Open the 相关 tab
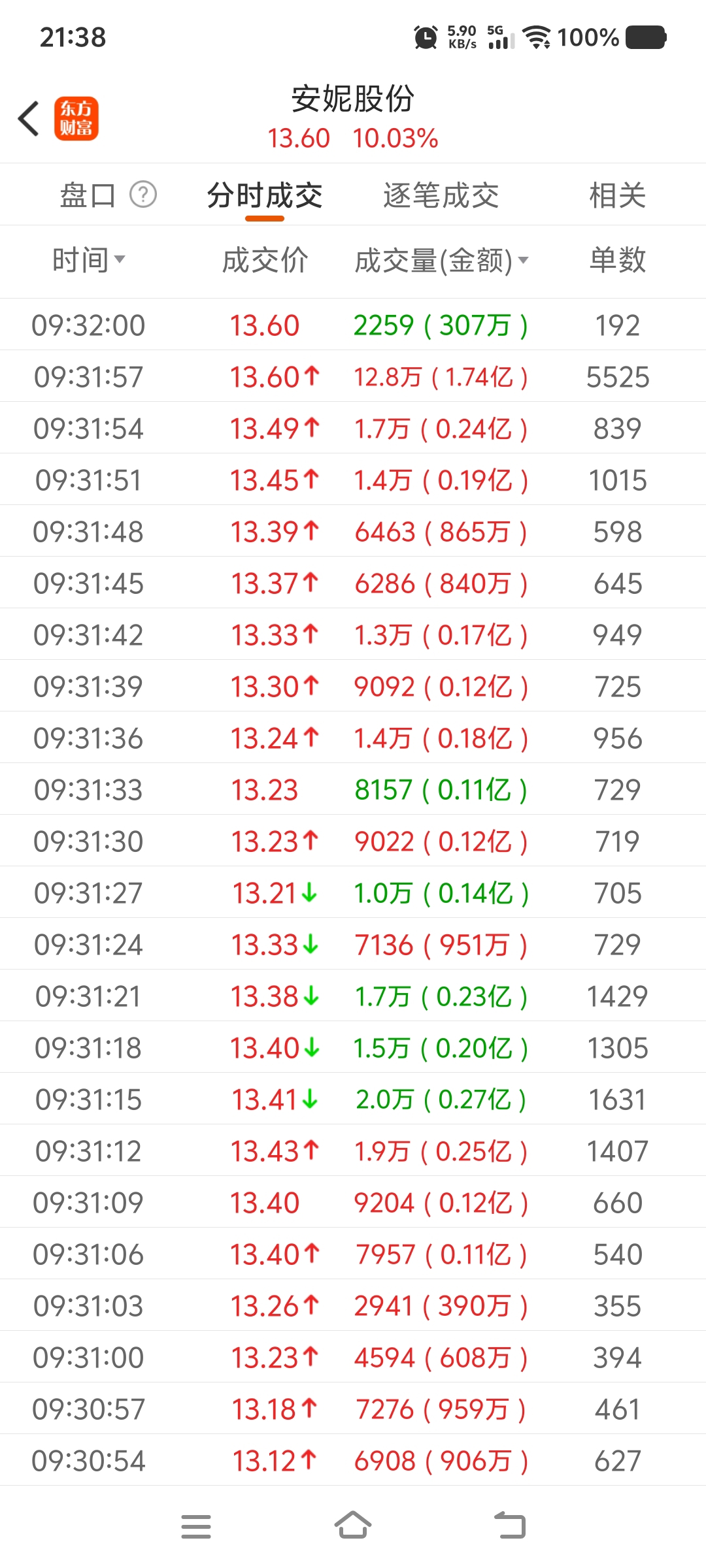Viewport: 706px width, 1568px height. 618,195
